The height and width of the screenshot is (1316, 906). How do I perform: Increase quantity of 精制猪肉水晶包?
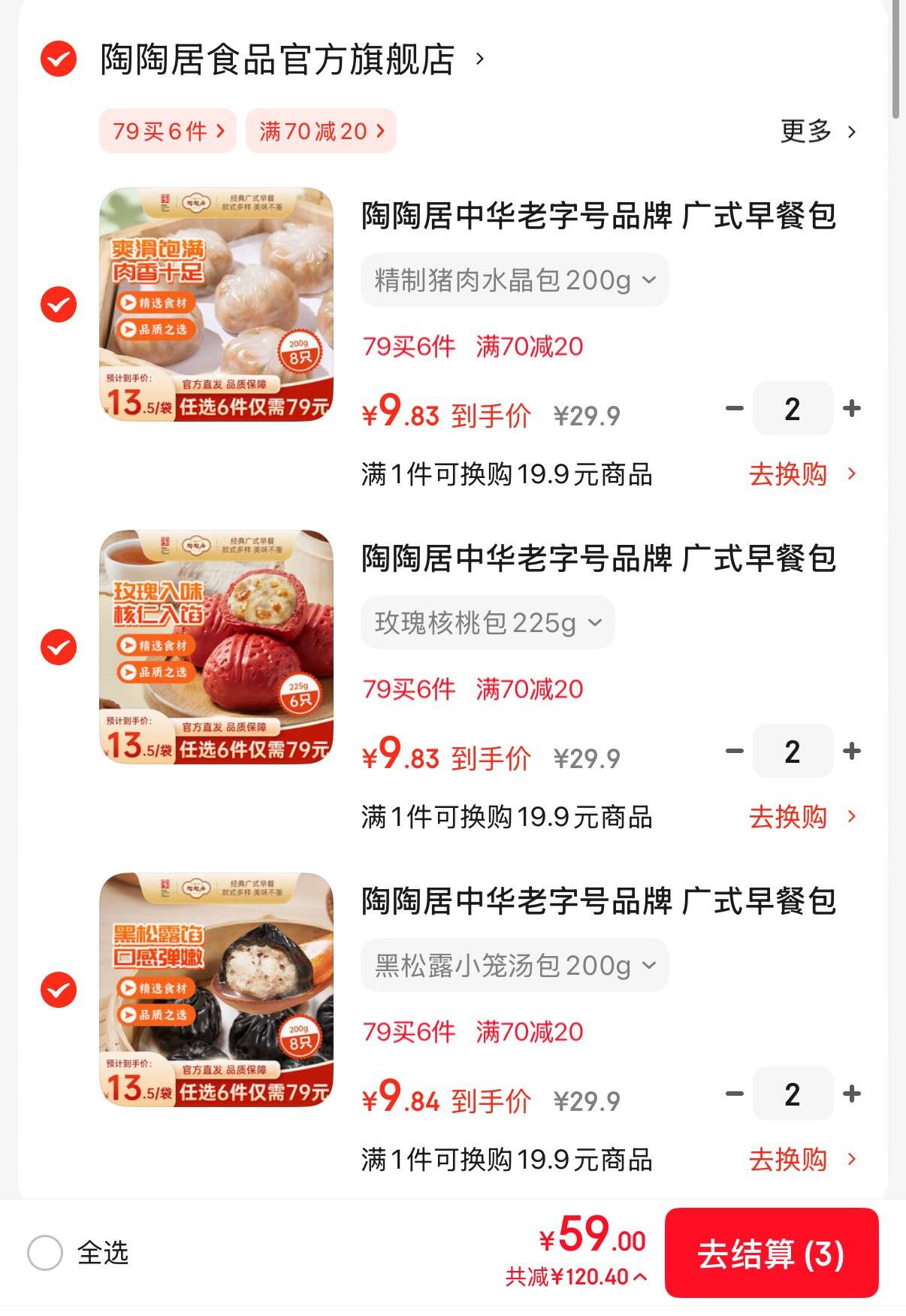point(852,409)
